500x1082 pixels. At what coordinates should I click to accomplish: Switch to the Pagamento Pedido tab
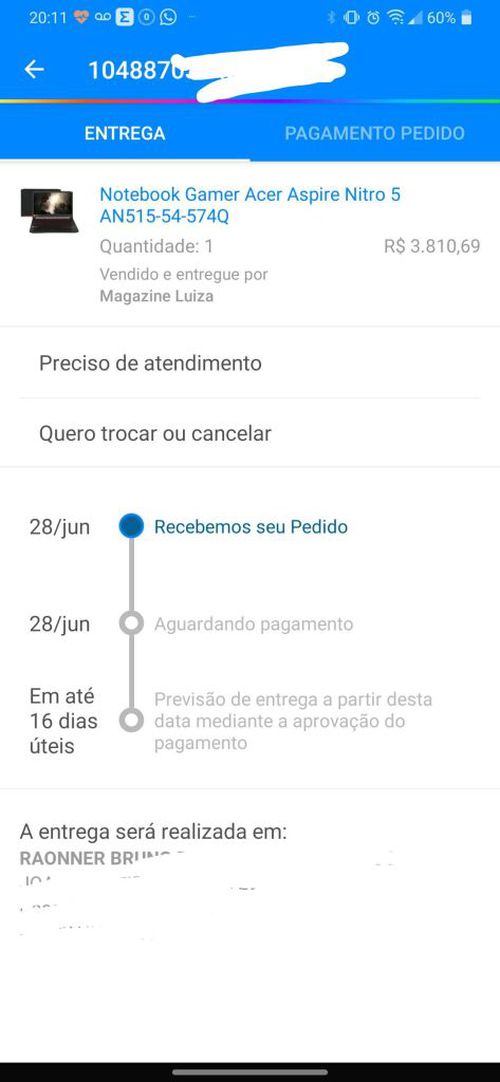tap(374, 133)
